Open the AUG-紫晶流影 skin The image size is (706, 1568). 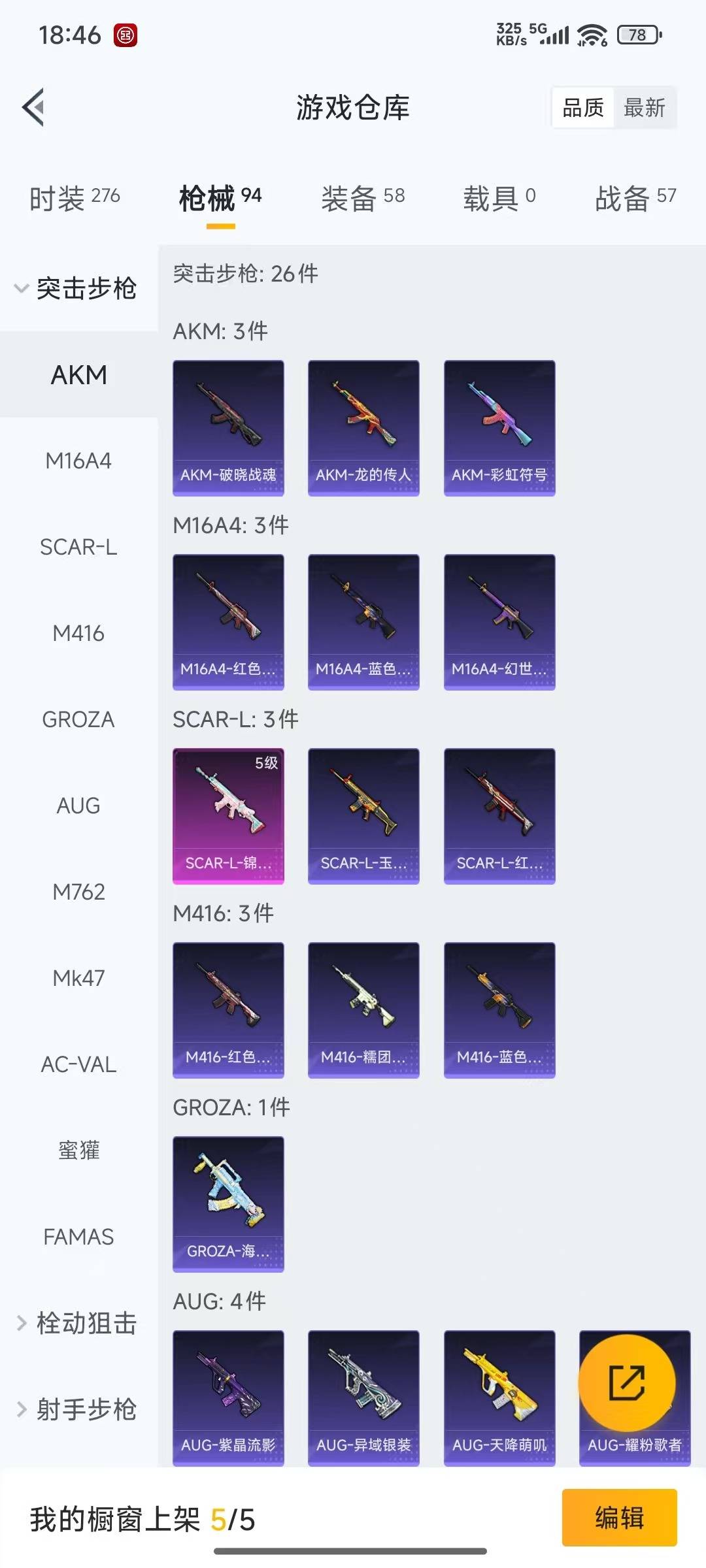[x=228, y=1398]
